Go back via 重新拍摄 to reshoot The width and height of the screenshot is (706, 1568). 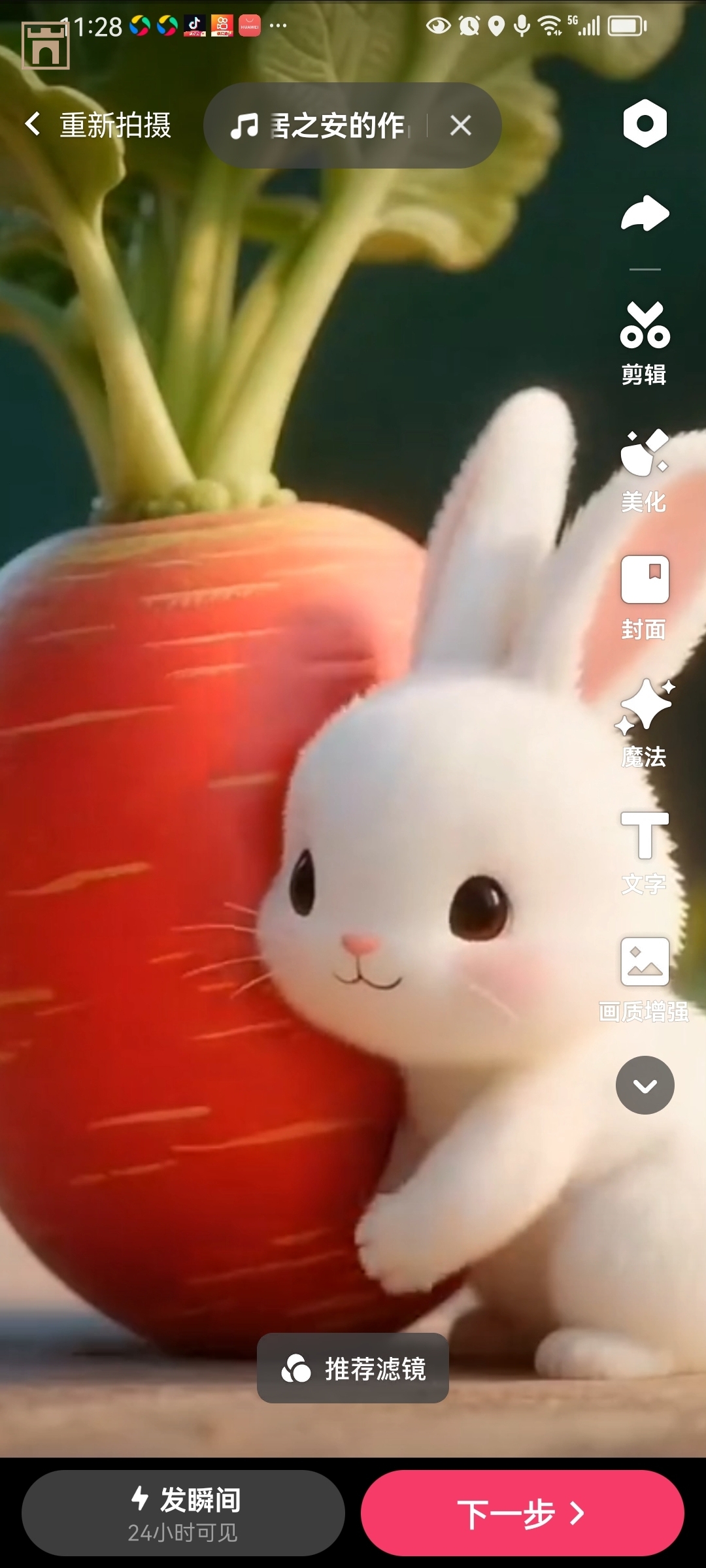click(98, 125)
